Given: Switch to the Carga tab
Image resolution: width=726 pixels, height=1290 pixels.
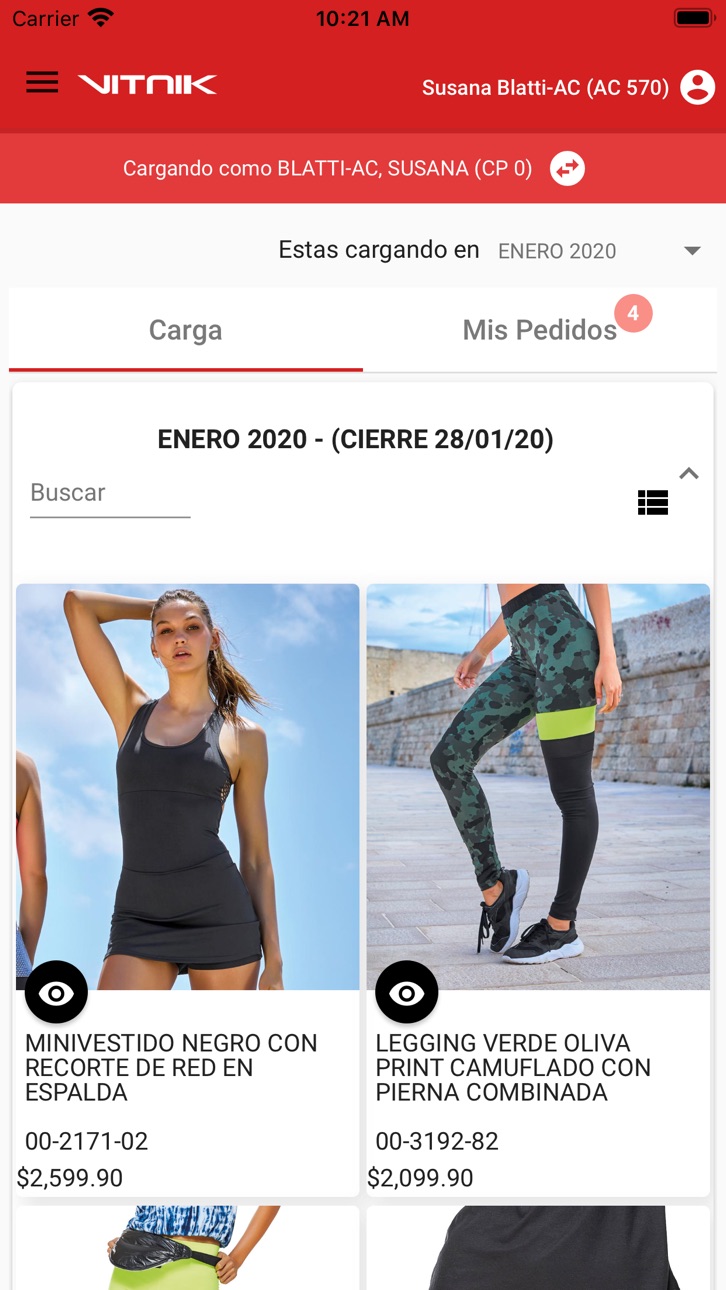Looking at the screenshot, I should 186,330.
